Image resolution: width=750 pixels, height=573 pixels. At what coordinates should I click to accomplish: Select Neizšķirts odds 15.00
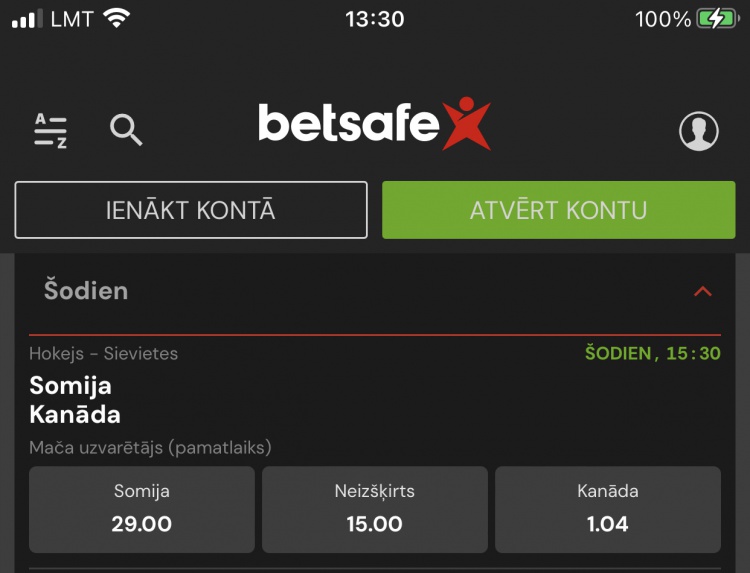click(x=375, y=509)
